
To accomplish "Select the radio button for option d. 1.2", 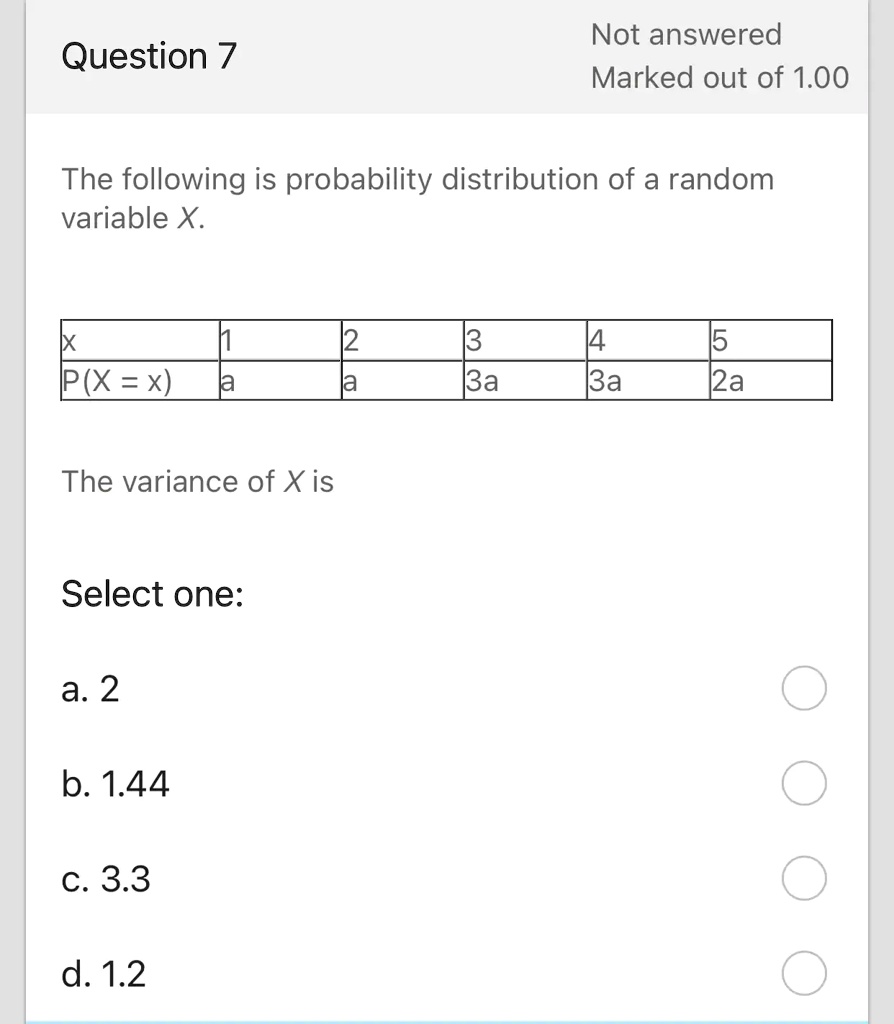I will click(804, 971).
